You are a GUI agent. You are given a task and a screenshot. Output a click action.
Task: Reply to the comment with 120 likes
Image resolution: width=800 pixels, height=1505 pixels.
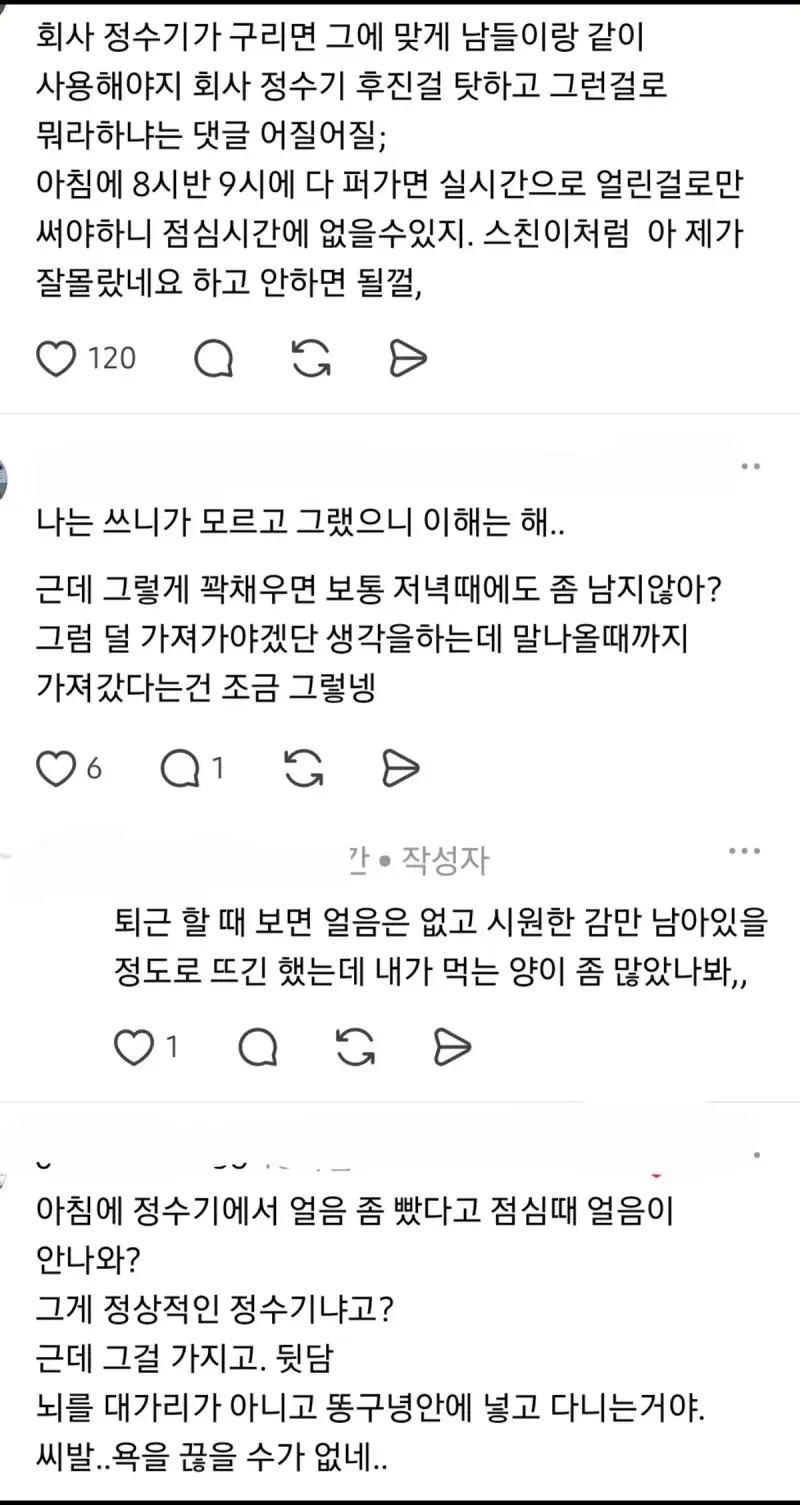point(213,359)
